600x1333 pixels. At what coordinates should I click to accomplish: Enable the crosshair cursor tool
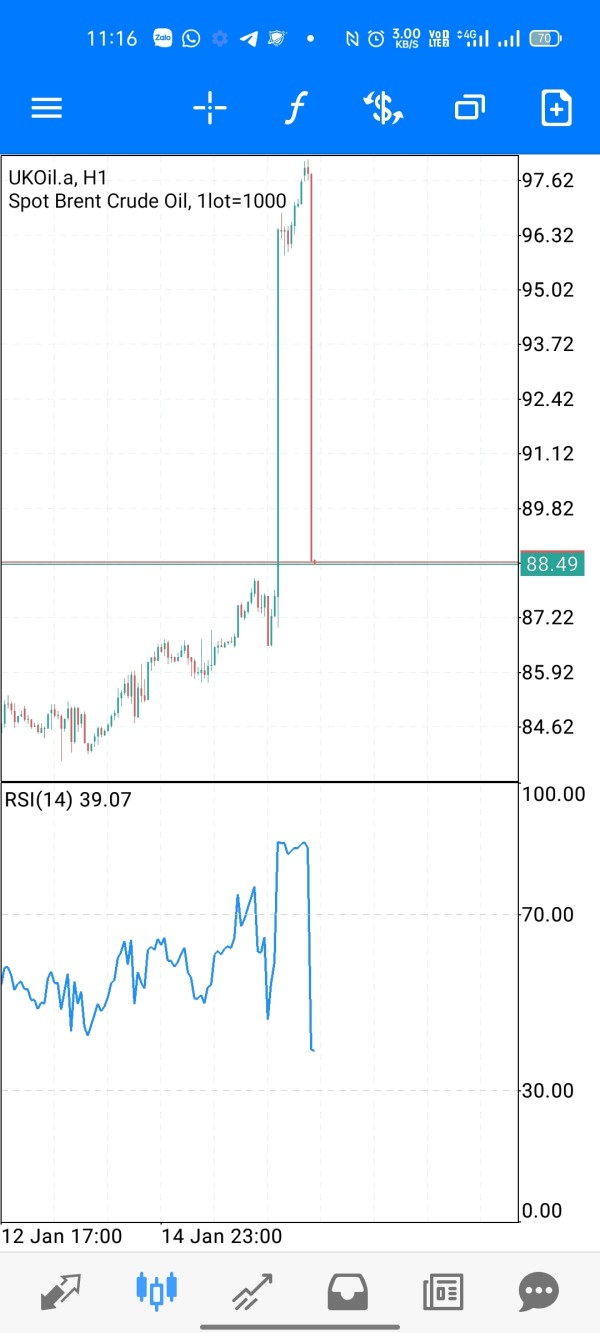tap(210, 108)
